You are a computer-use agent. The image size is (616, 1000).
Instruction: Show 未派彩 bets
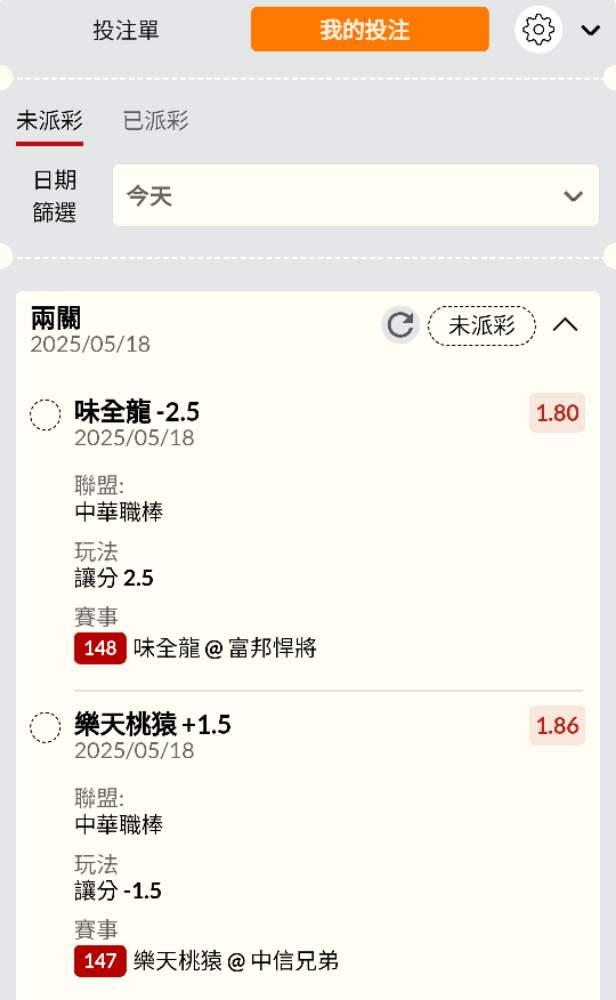[x=49, y=122]
